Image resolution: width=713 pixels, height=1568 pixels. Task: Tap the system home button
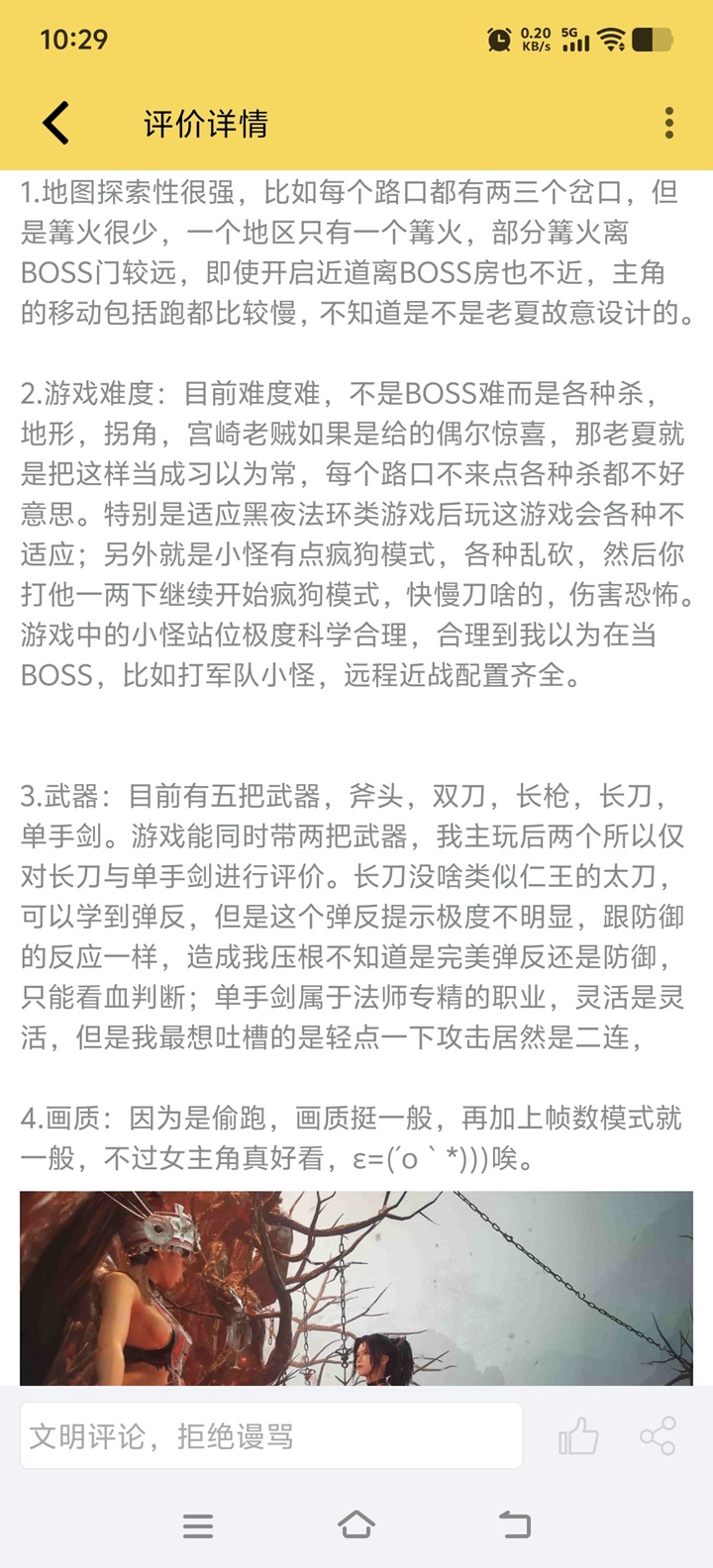(356, 1525)
